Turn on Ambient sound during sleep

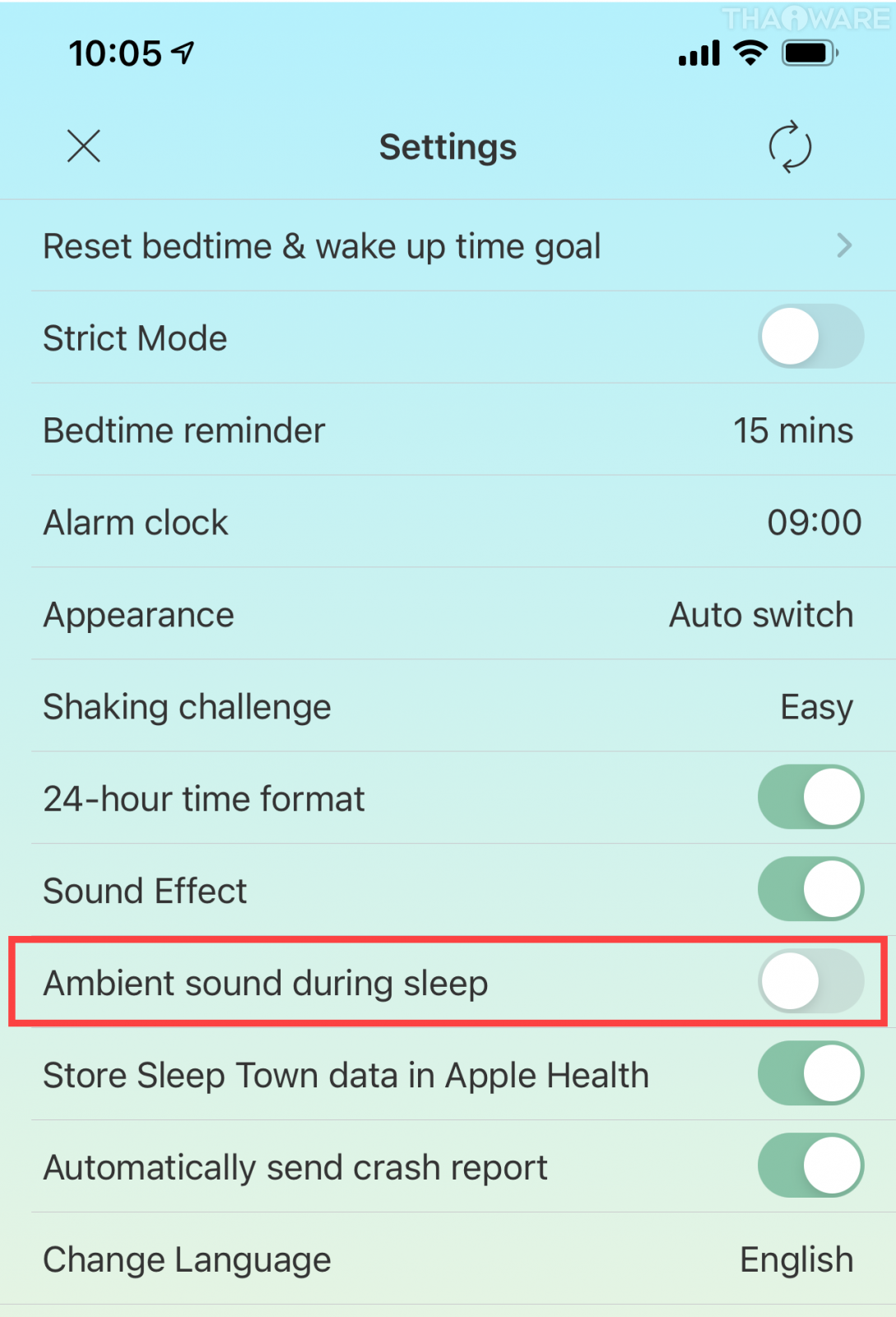click(810, 982)
